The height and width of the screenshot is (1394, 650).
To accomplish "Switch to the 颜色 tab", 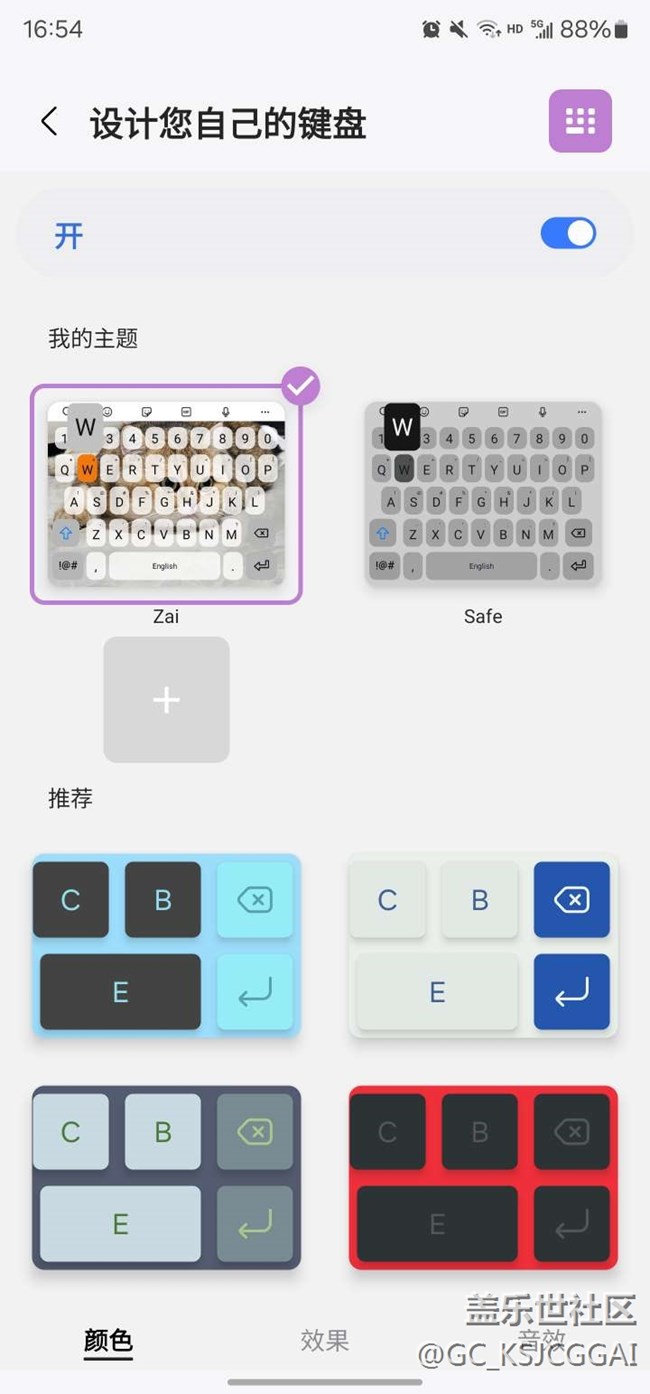I will point(108,1340).
